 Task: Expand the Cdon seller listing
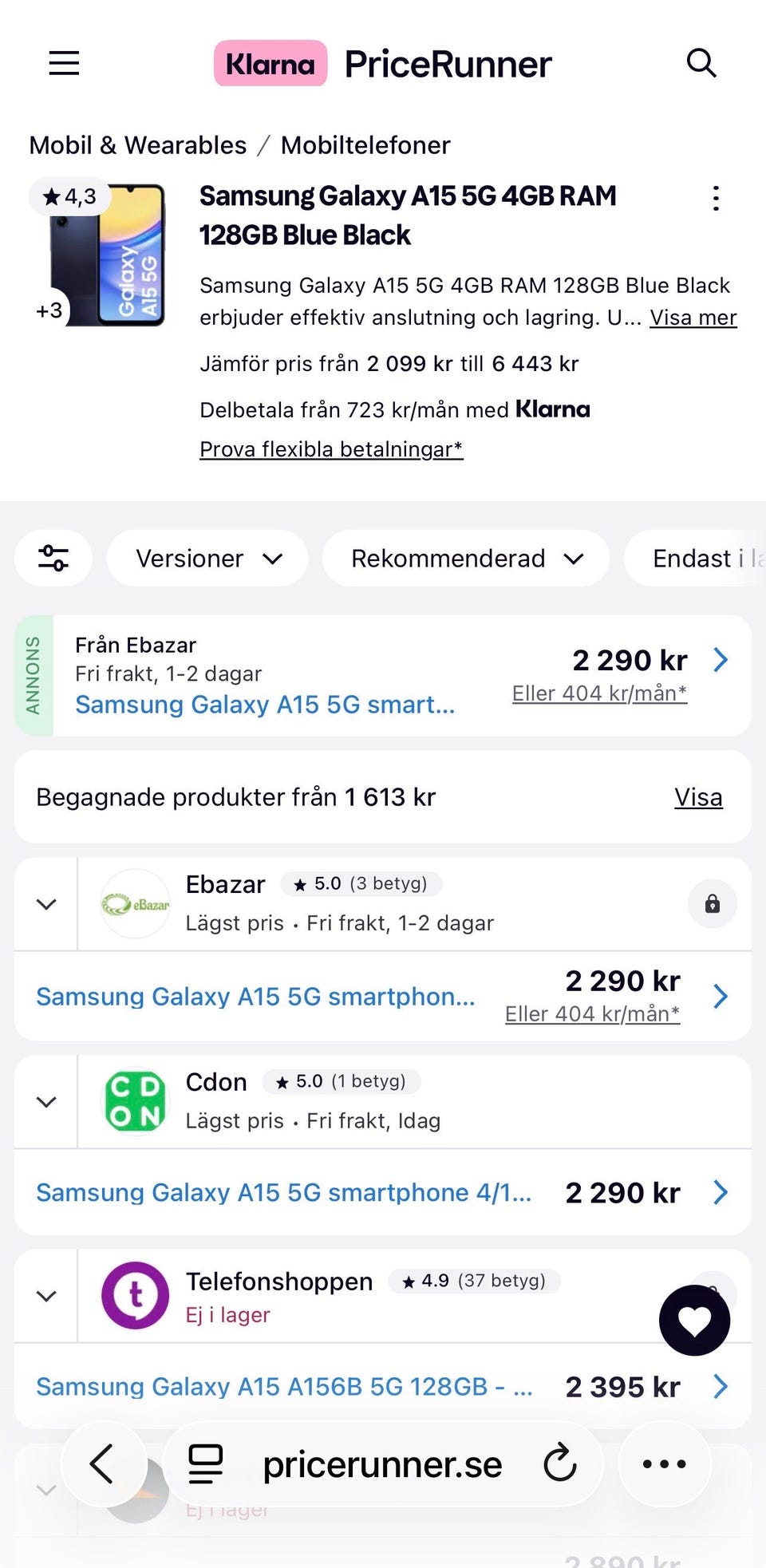coord(45,1101)
